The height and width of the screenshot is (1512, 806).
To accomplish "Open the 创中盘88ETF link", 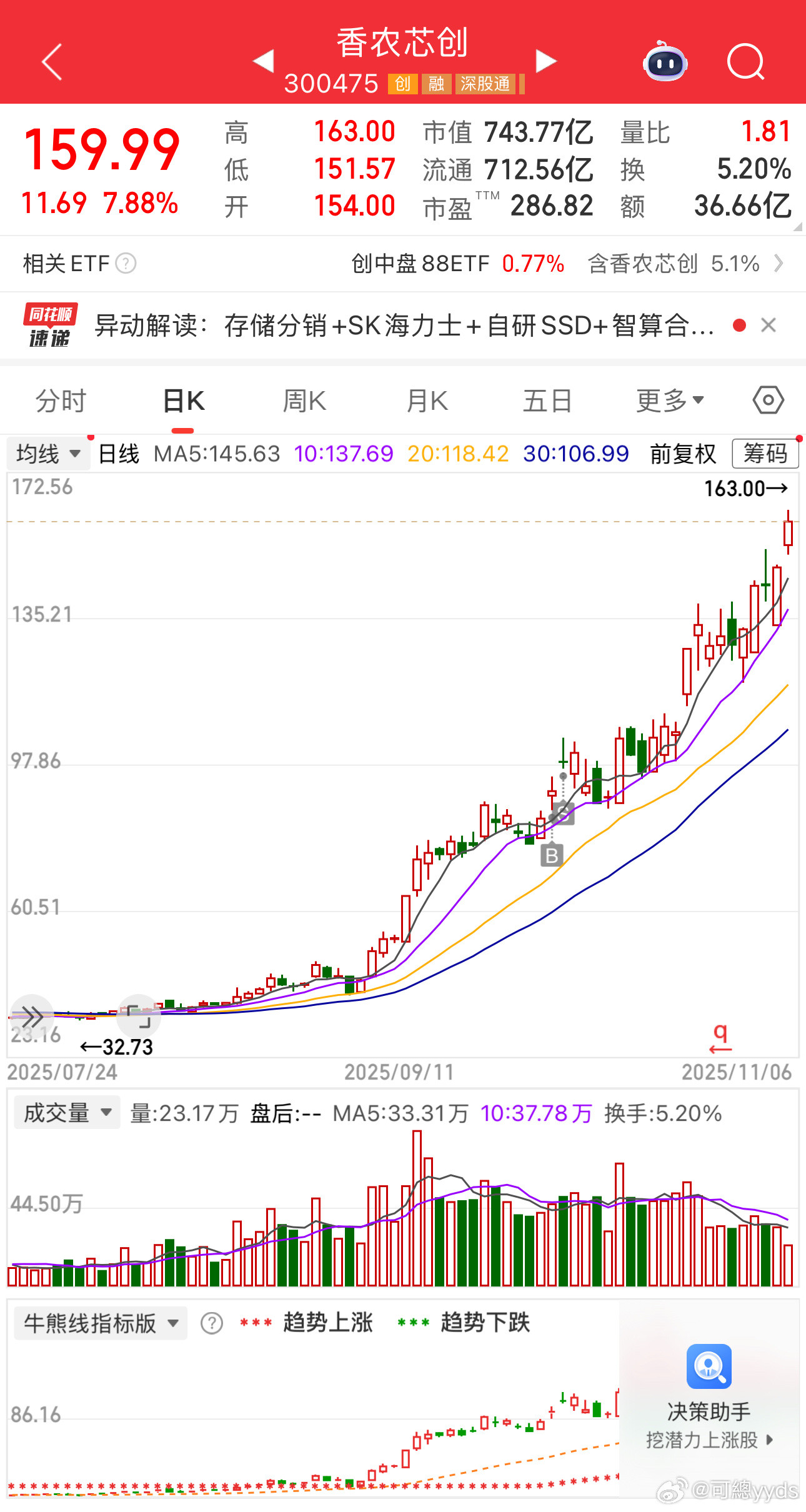I will tap(420, 264).
